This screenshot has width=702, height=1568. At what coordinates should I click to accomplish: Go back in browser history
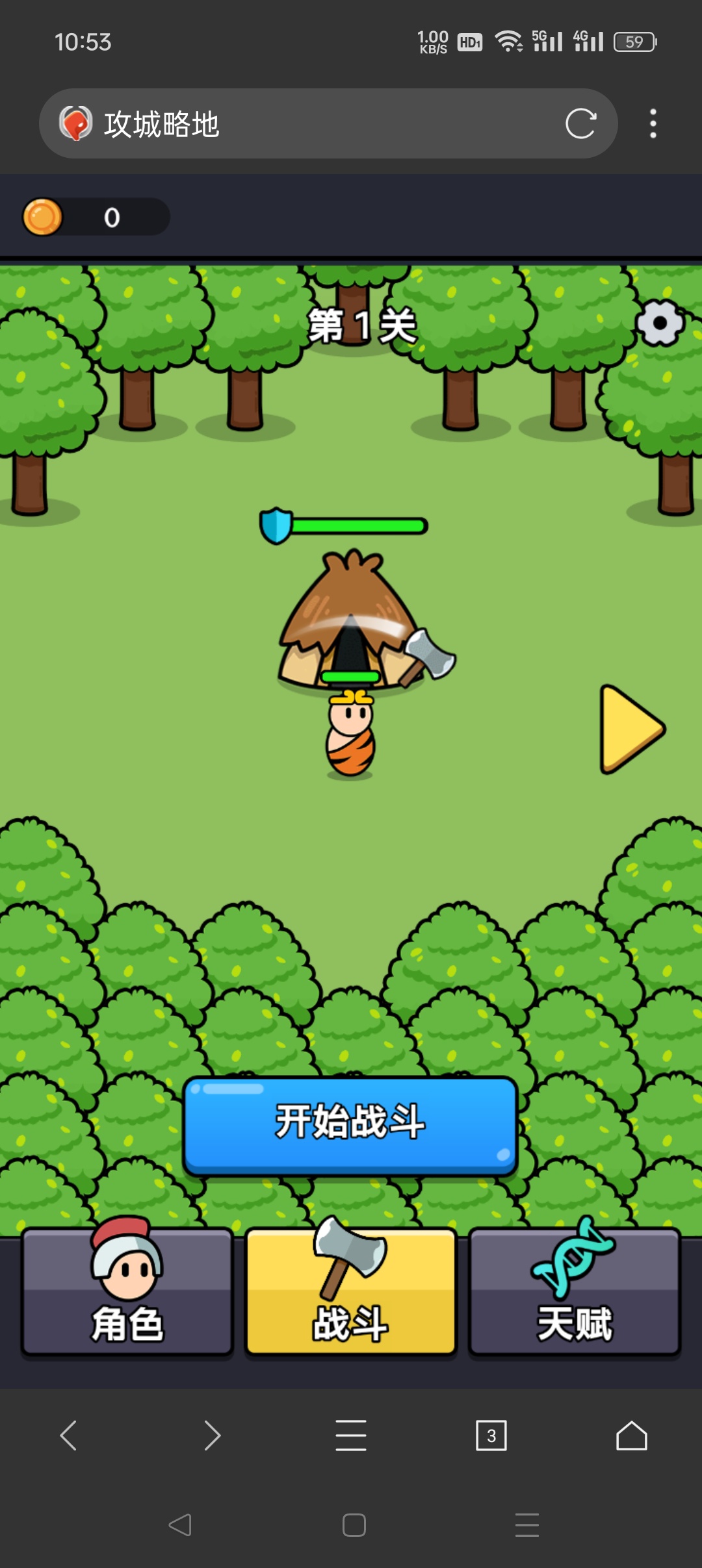69,1435
